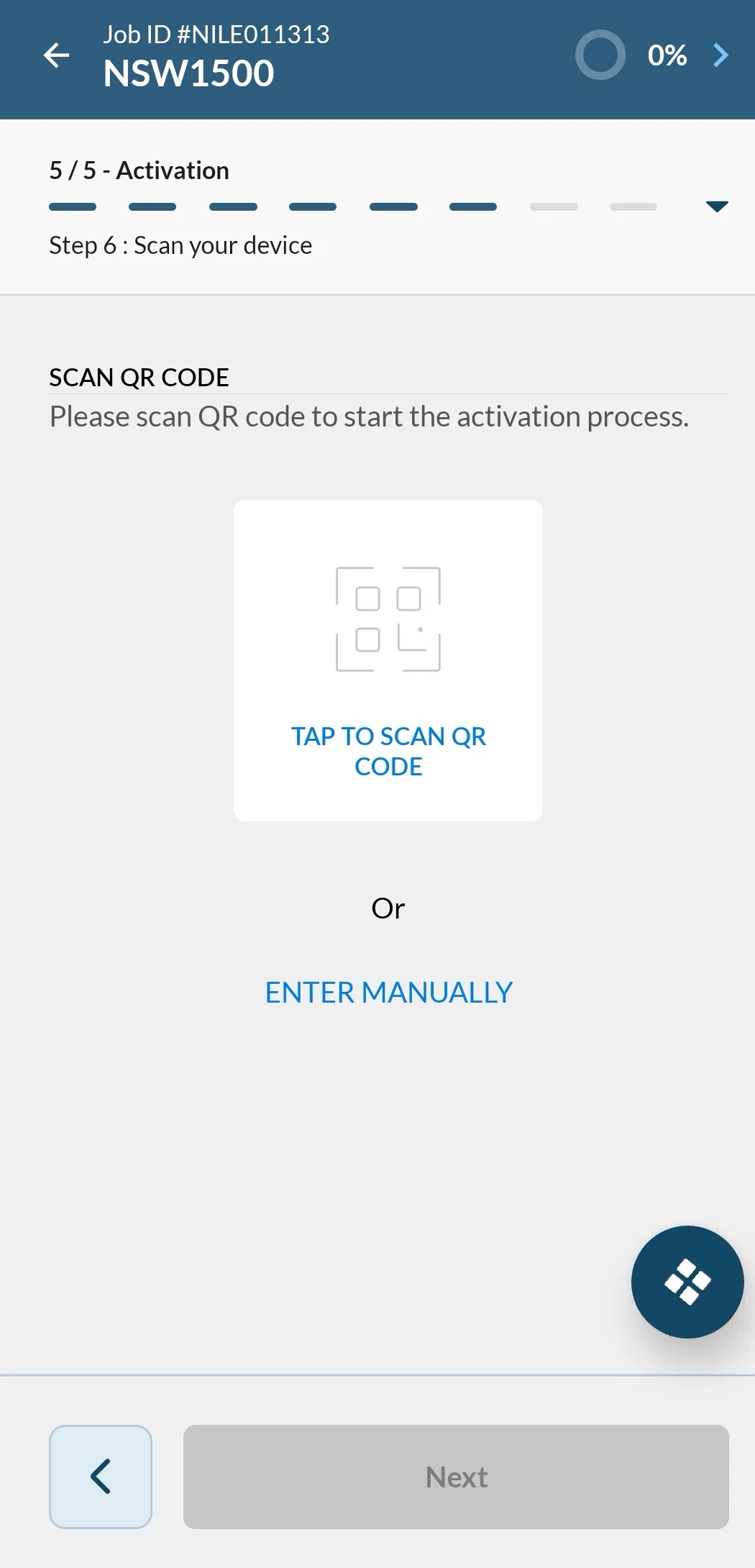Click the Step 6 Scan your device heading

click(180, 245)
